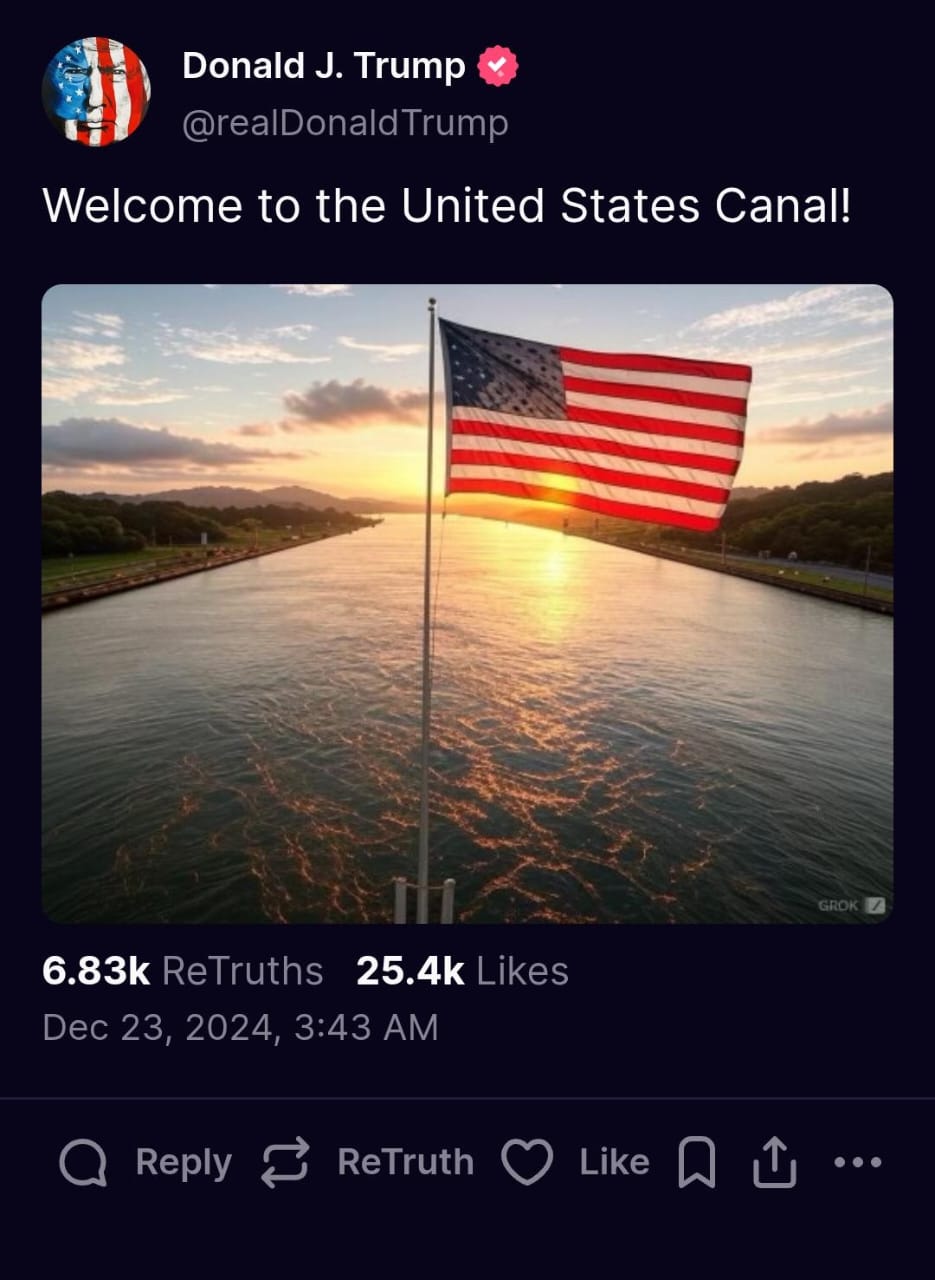Open the poster's profile picture
Screen dimensions: 935x1280
(x=96, y=92)
